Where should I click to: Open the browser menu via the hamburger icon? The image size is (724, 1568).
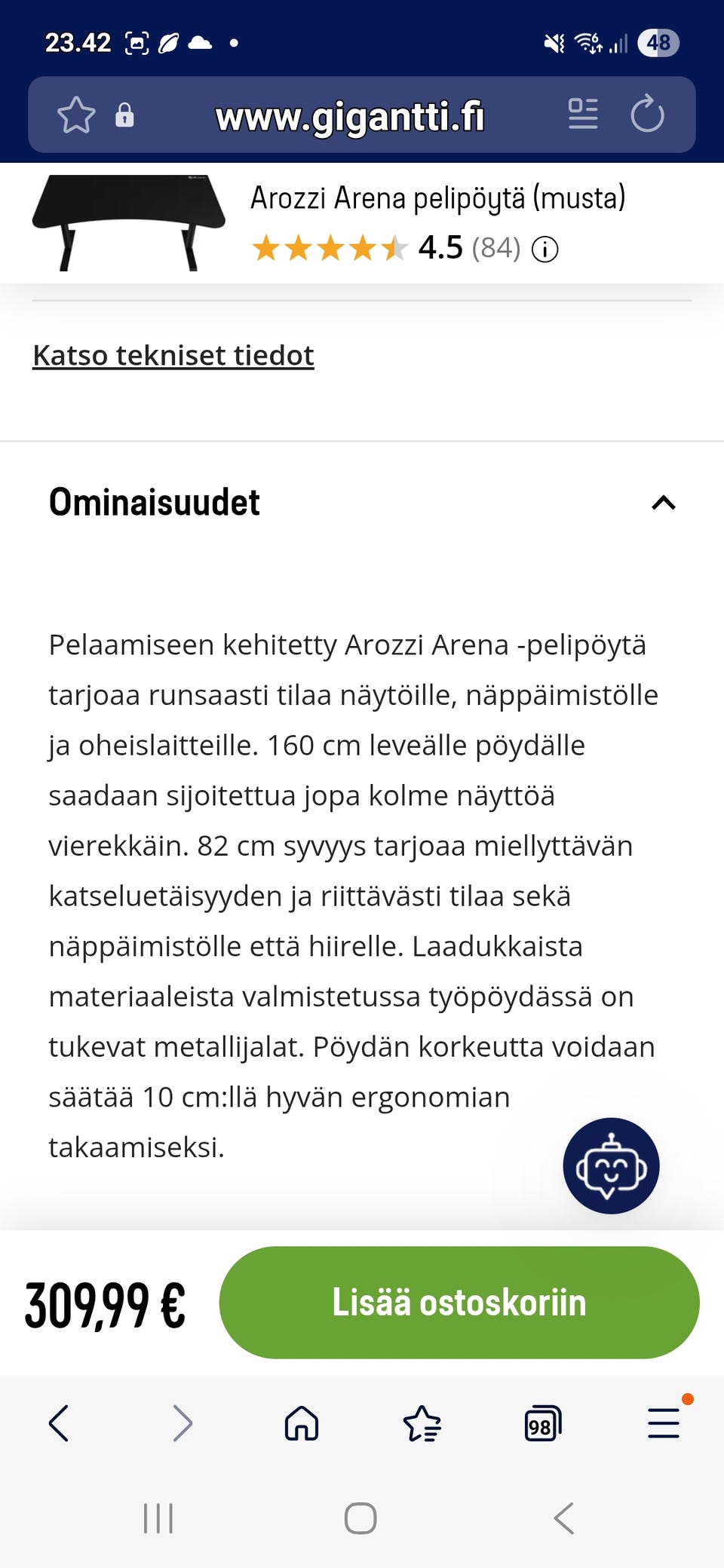point(663,1424)
